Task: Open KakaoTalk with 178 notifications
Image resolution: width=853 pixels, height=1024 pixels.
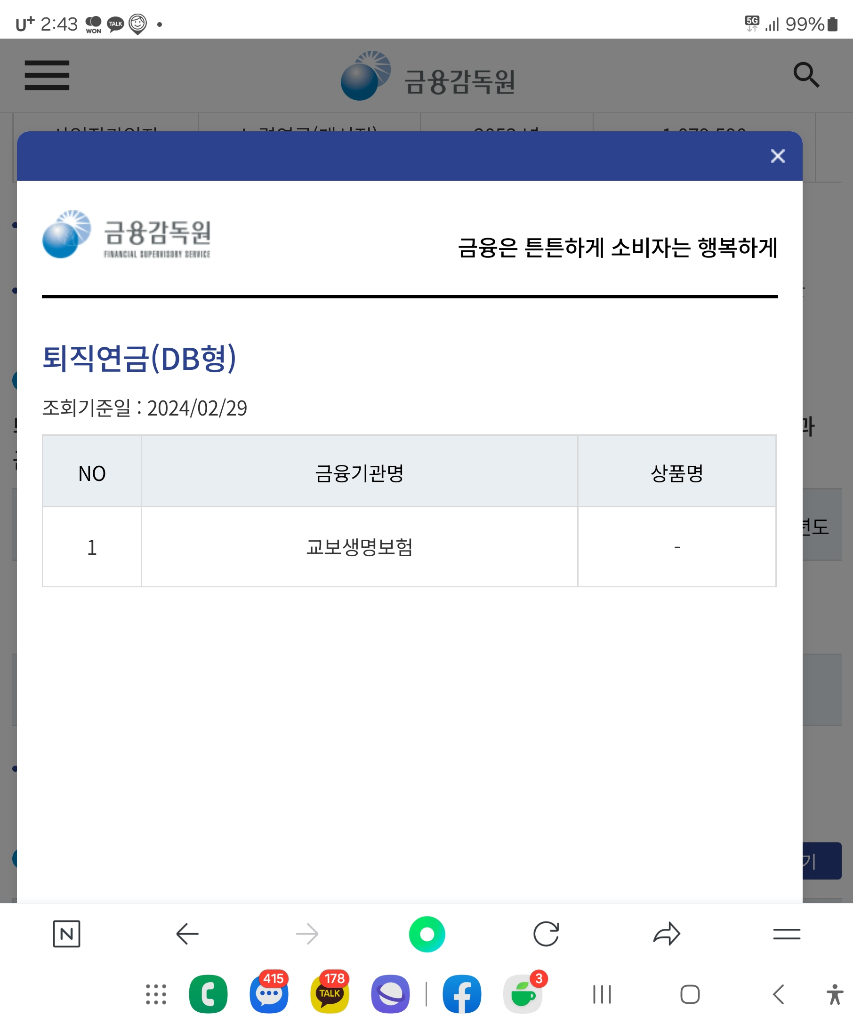Action: (x=329, y=994)
